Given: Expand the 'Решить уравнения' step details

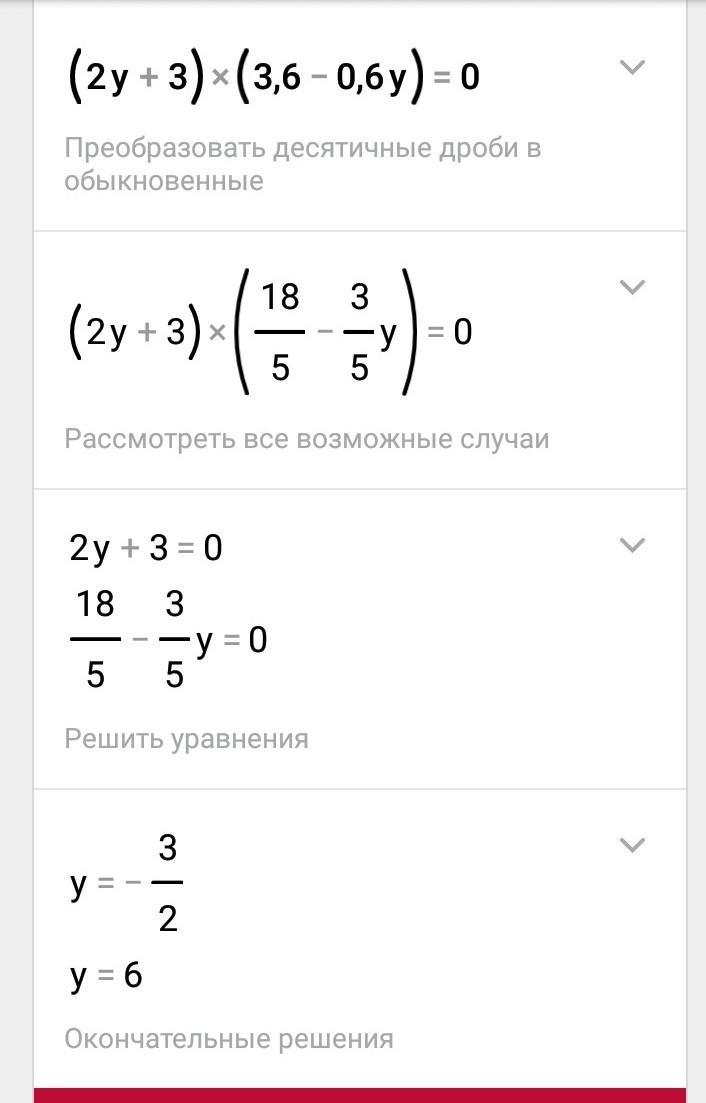Looking at the screenshot, I should coord(632,546).
